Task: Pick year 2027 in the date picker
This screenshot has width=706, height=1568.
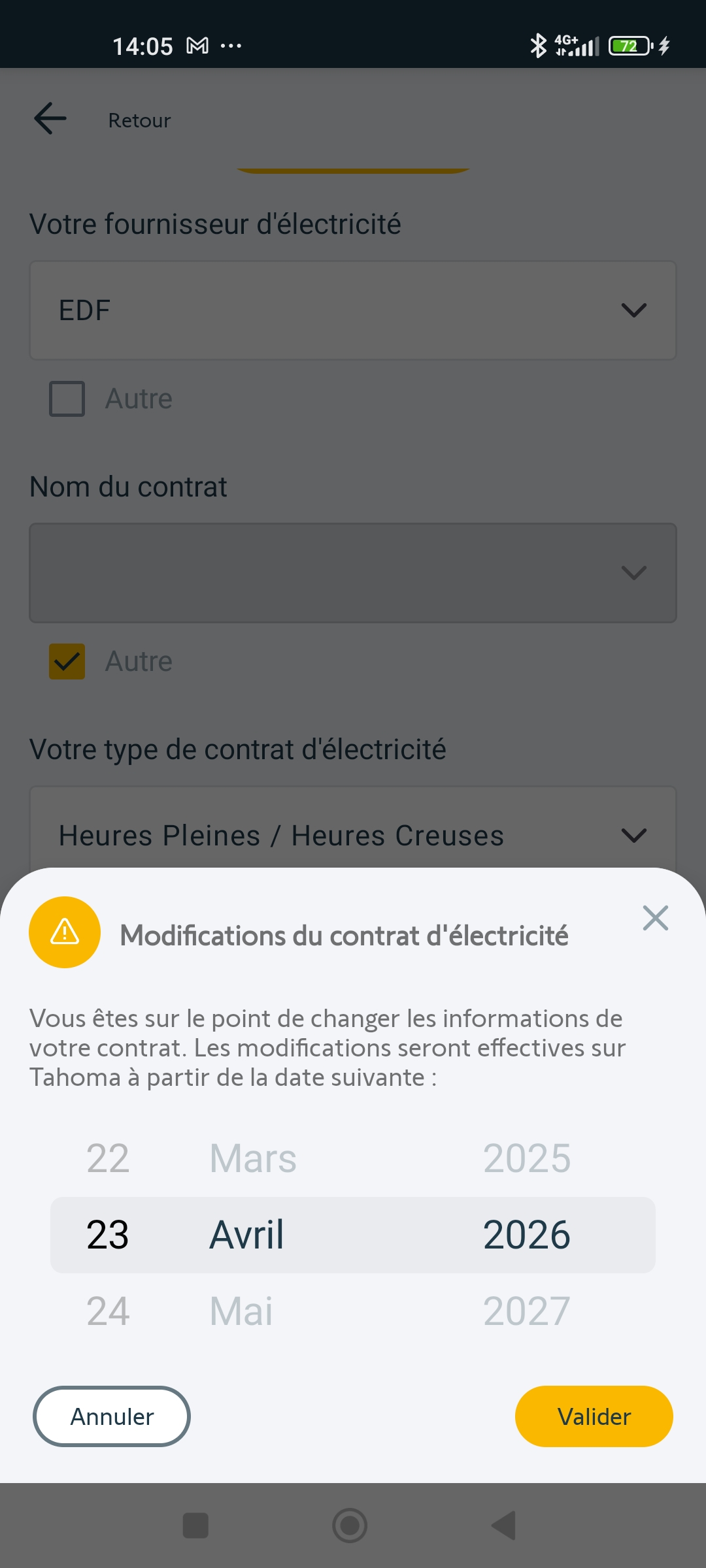Action: point(526,1311)
